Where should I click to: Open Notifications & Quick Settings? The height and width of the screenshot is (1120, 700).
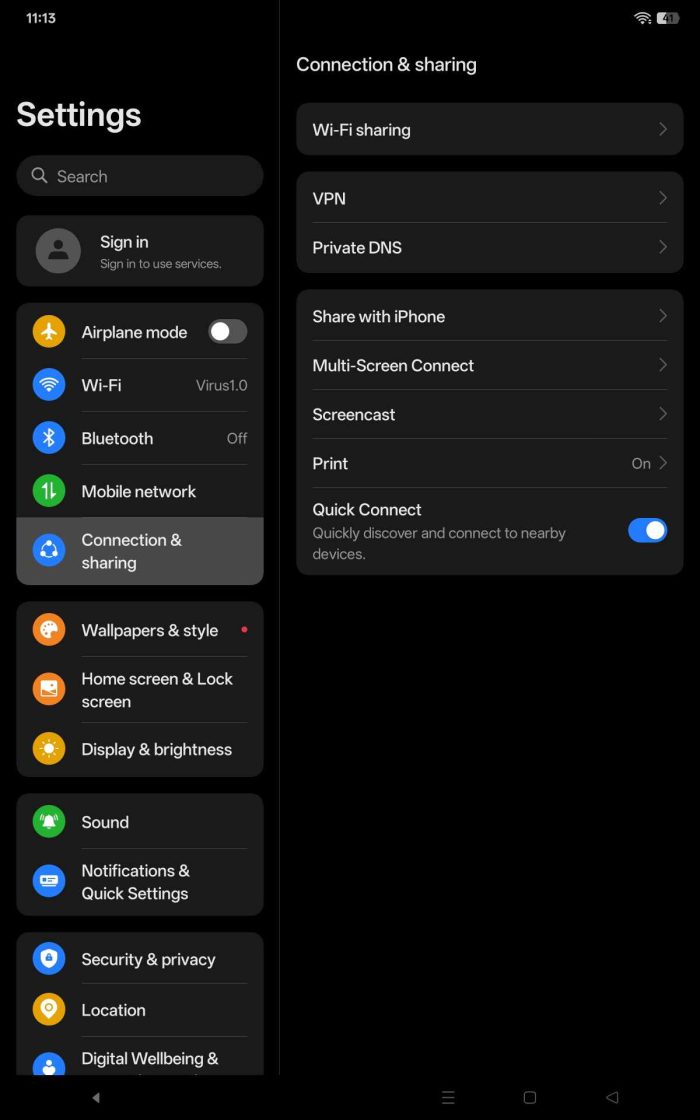140,882
